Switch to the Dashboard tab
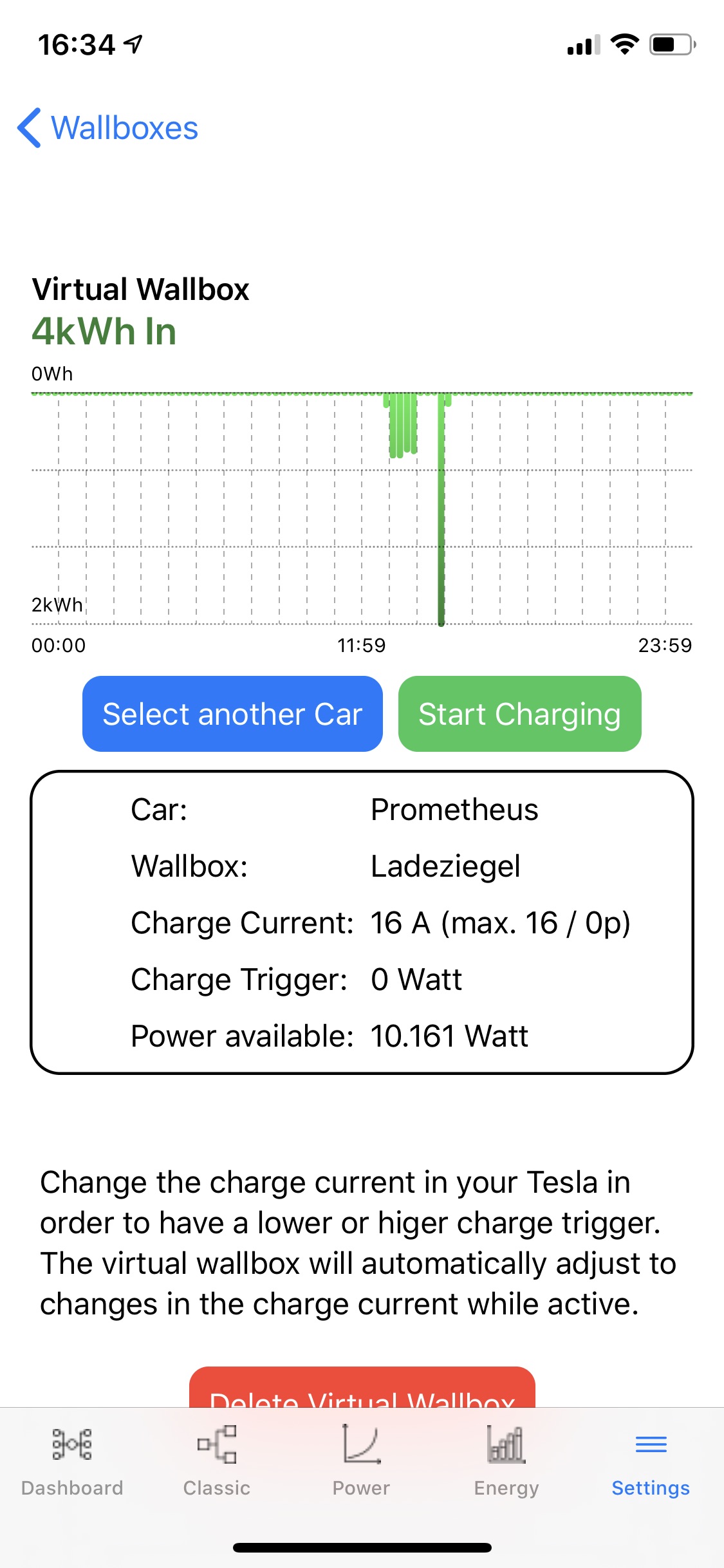This screenshot has height=1568, width=724. tap(72, 1461)
